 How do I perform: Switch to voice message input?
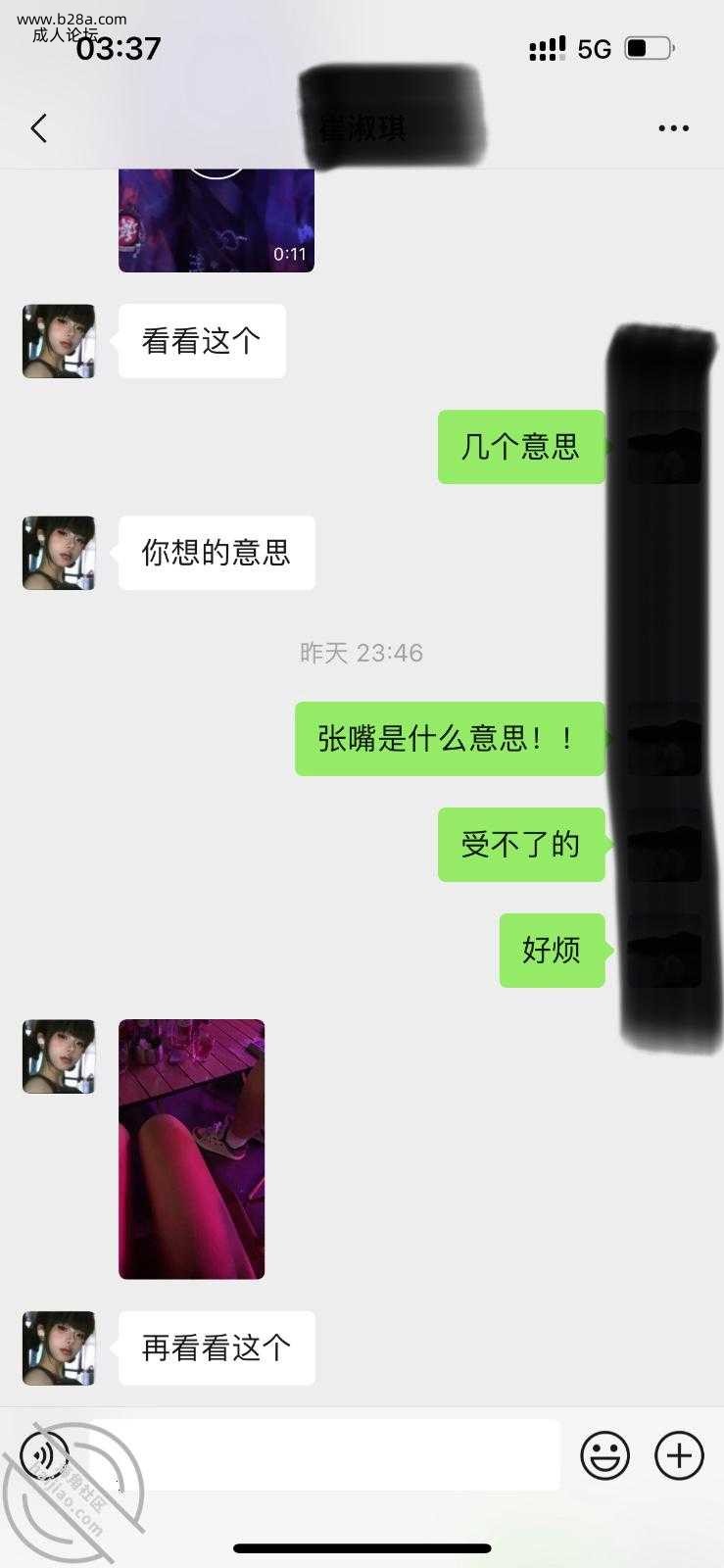(45, 1455)
